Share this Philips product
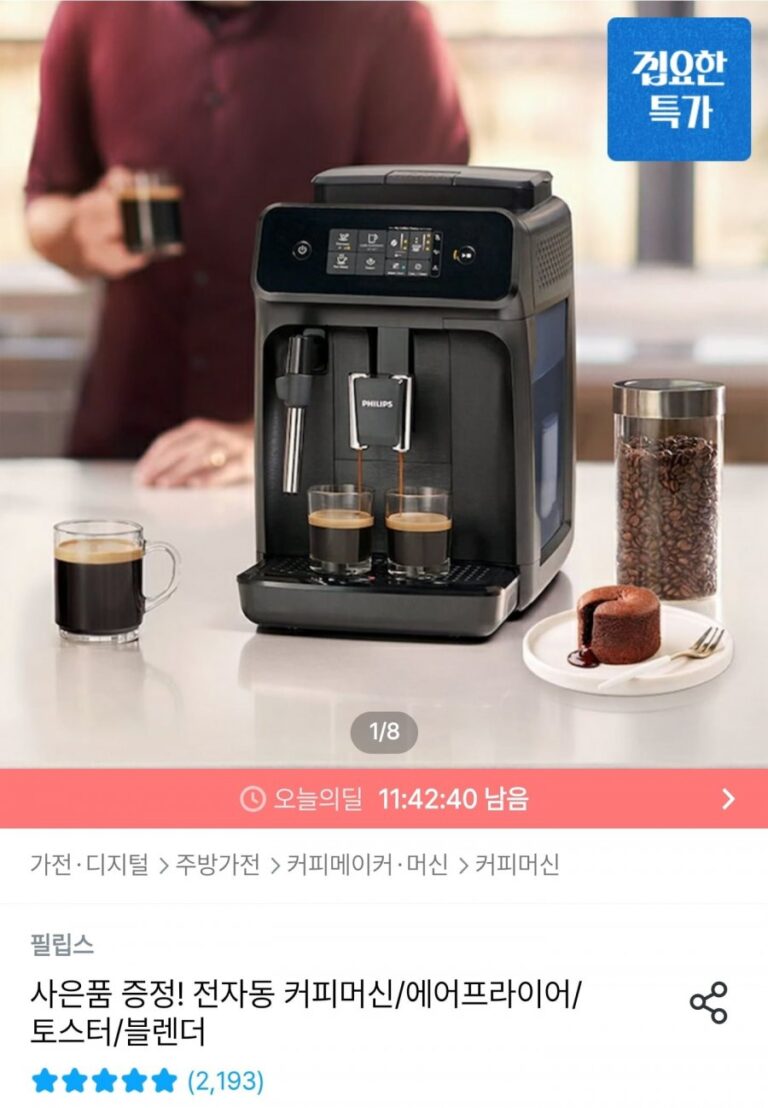This screenshot has height=1108, width=768. [708, 1003]
